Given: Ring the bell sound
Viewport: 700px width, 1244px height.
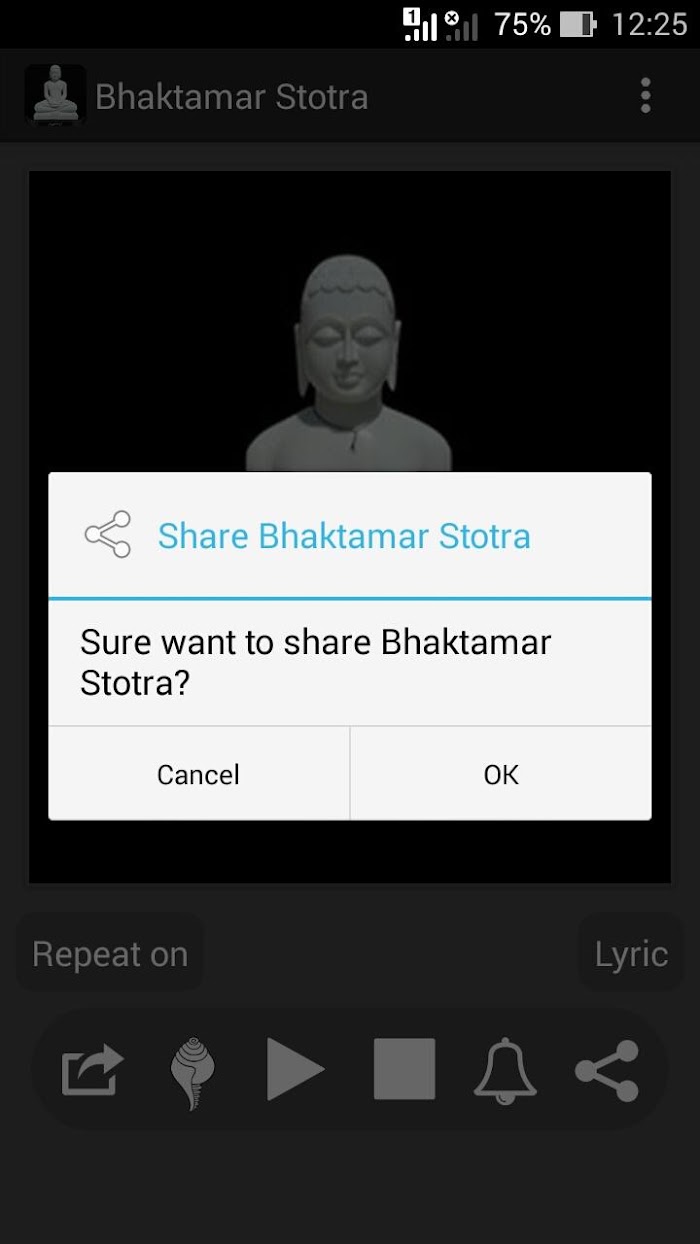Looking at the screenshot, I should 505,1070.
